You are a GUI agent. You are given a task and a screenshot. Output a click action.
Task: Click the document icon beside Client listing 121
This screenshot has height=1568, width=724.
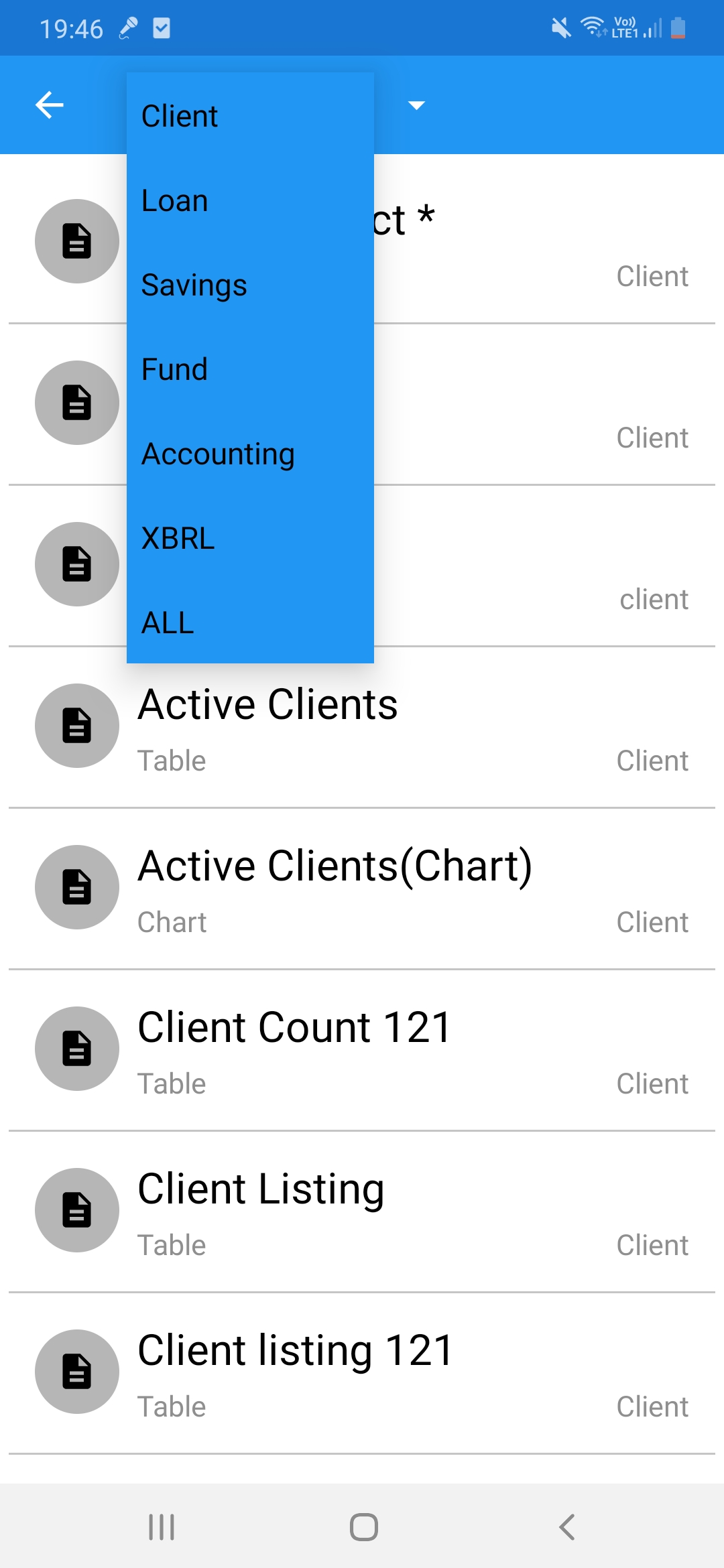tap(76, 1372)
